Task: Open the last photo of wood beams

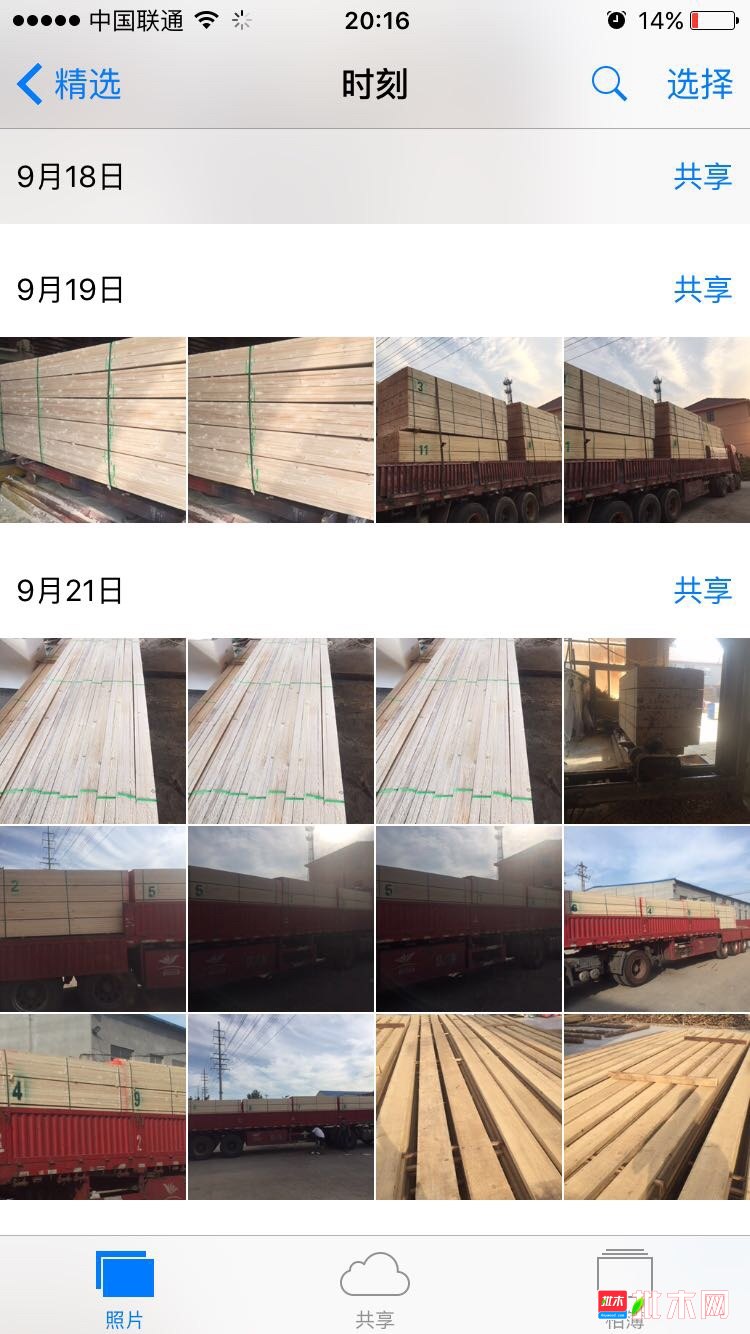Action: (x=657, y=1107)
